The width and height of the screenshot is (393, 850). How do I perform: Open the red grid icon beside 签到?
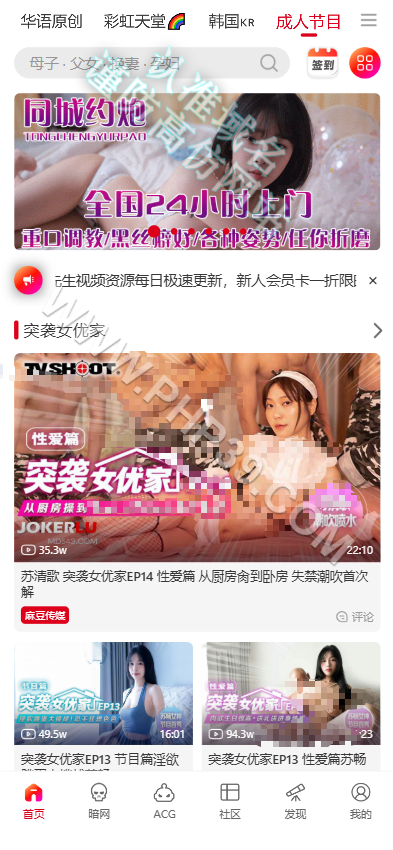click(365, 63)
